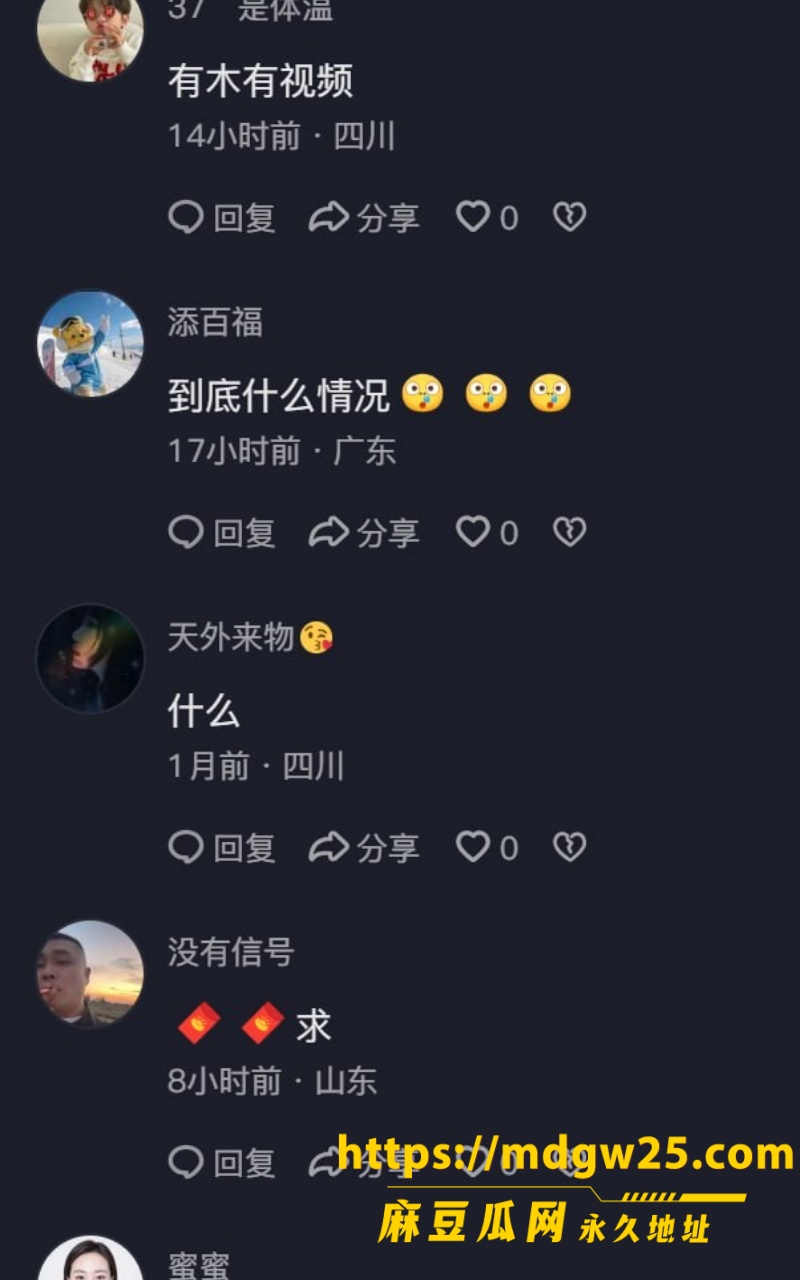The height and width of the screenshot is (1280, 800).
Task: Open 添百福's profile avatar
Action: point(90,344)
